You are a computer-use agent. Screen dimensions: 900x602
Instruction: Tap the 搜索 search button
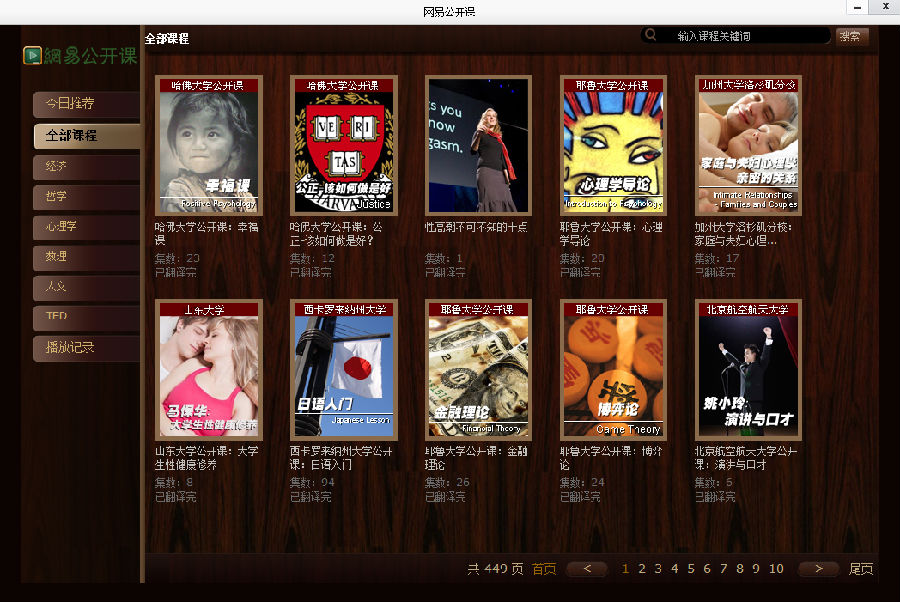[x=852, y=36]
